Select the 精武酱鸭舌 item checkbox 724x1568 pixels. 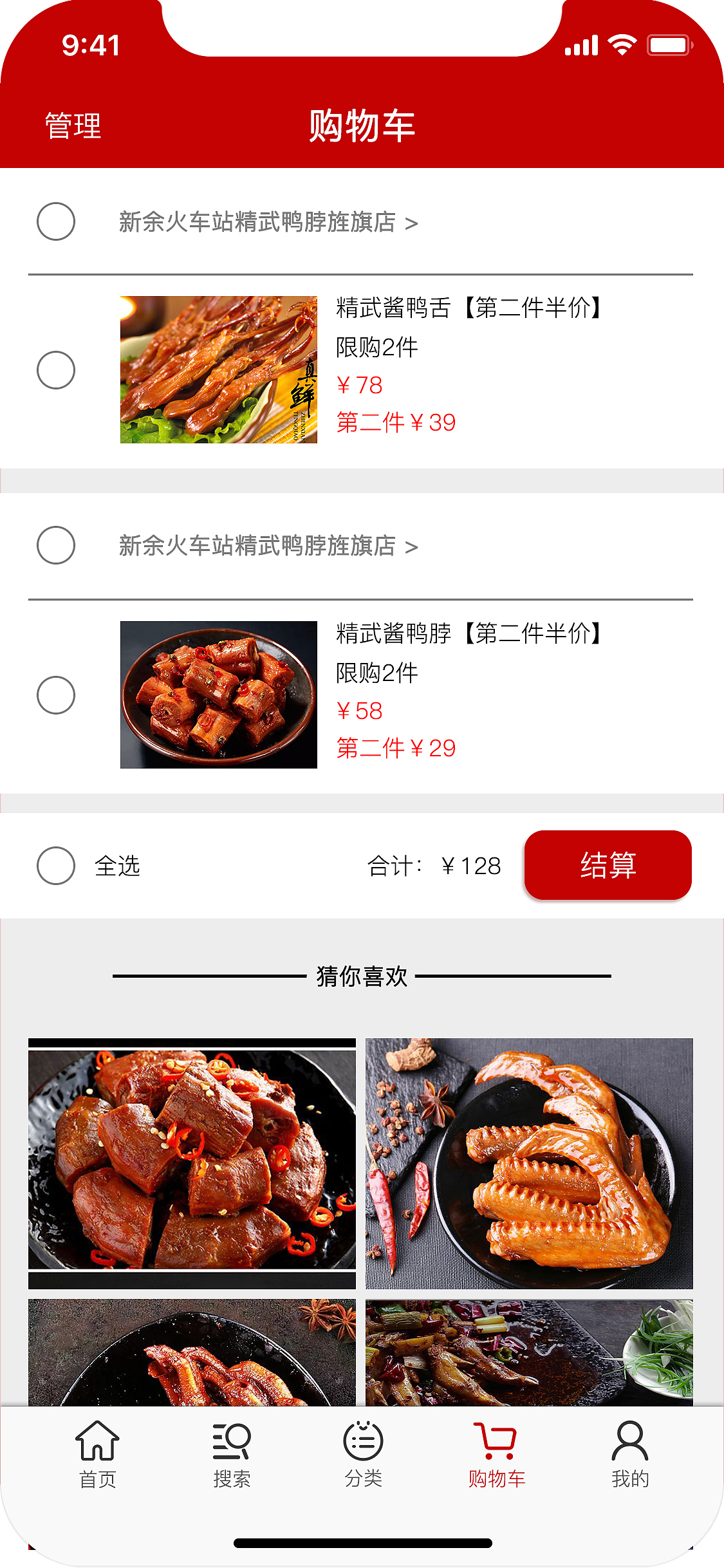[56, 369]
